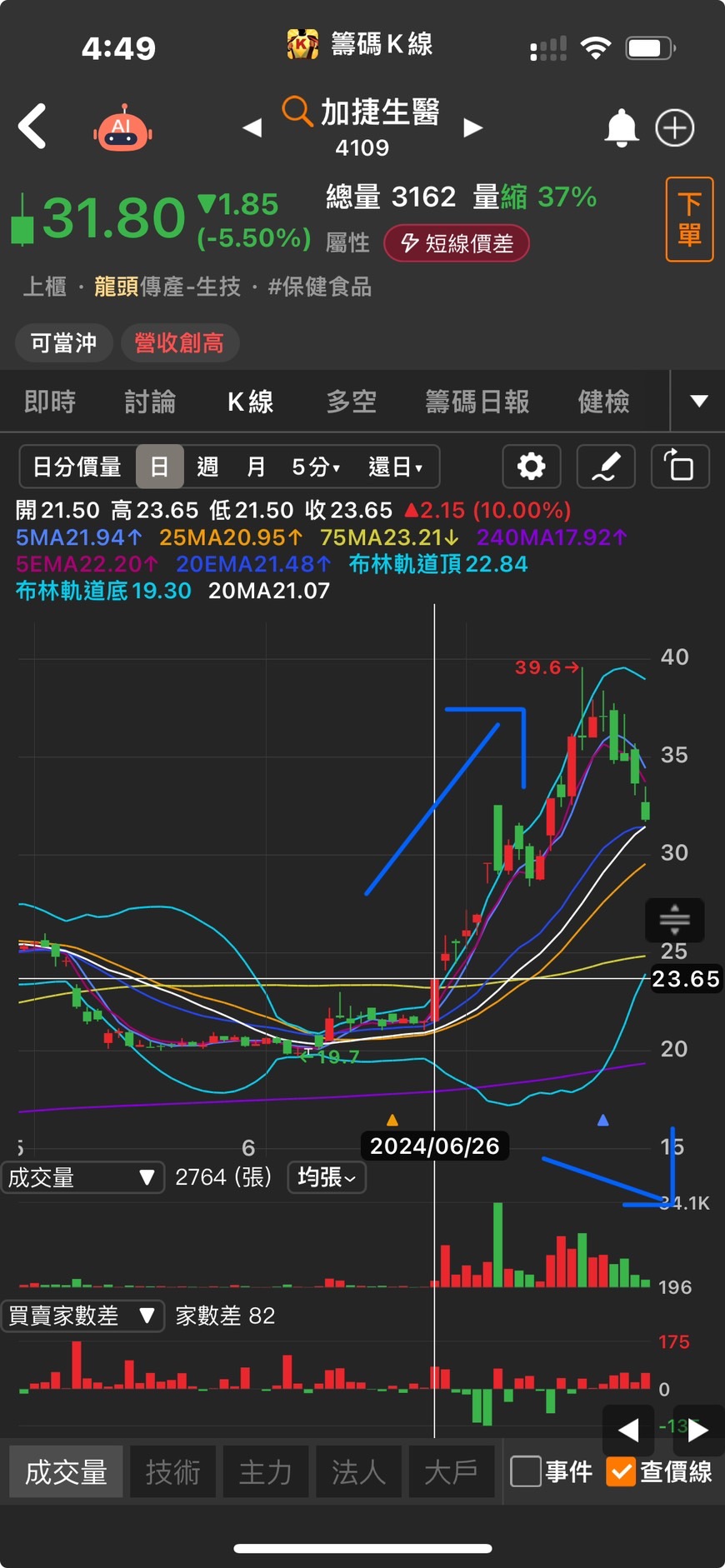Image resolution: width=725 pixels, height=1568 pixels.
Task: Open the chart settings gear
Action: click(531, 467)
